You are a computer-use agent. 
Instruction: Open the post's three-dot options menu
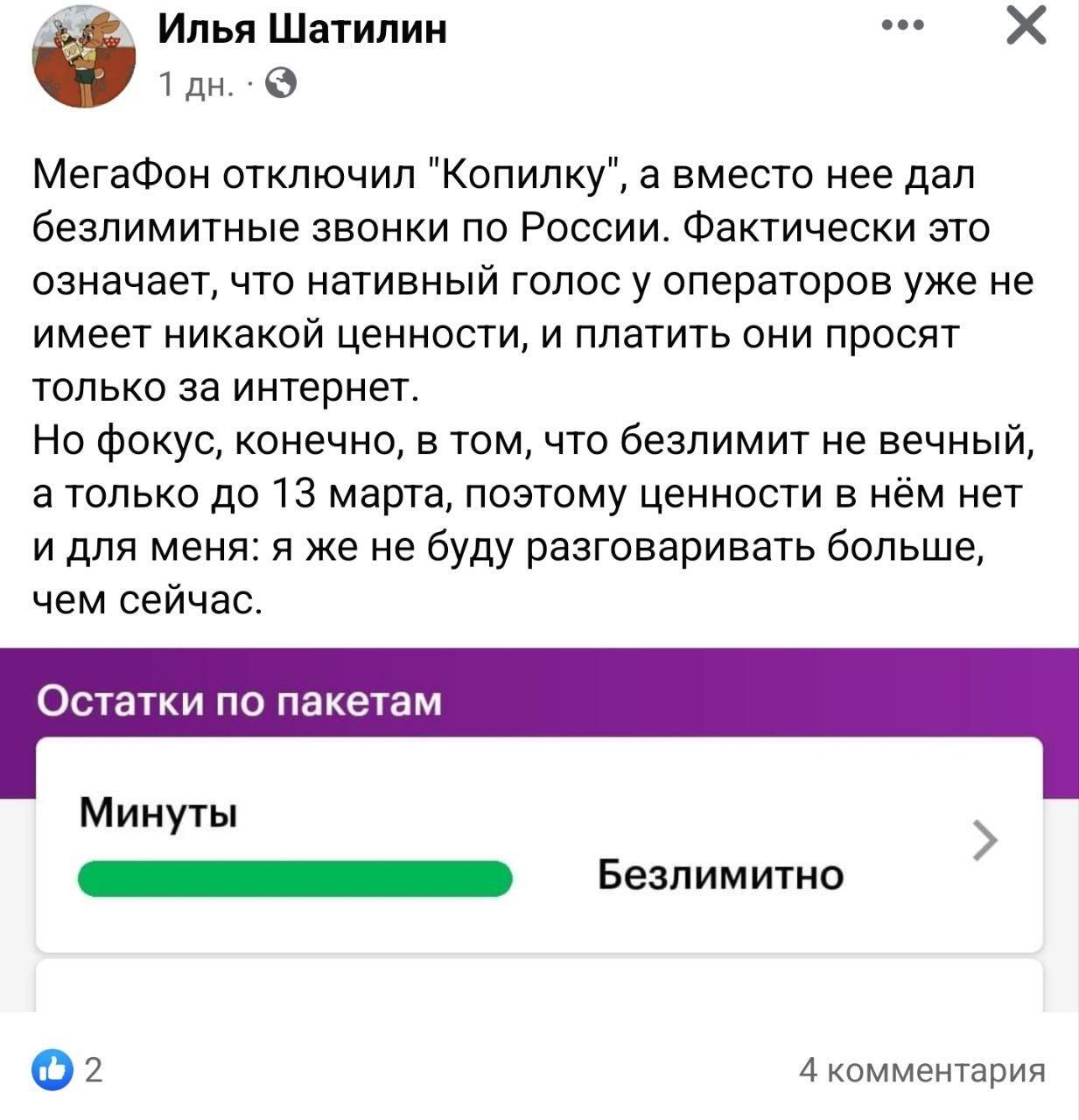pyautogui.click(x=904, y=27)
